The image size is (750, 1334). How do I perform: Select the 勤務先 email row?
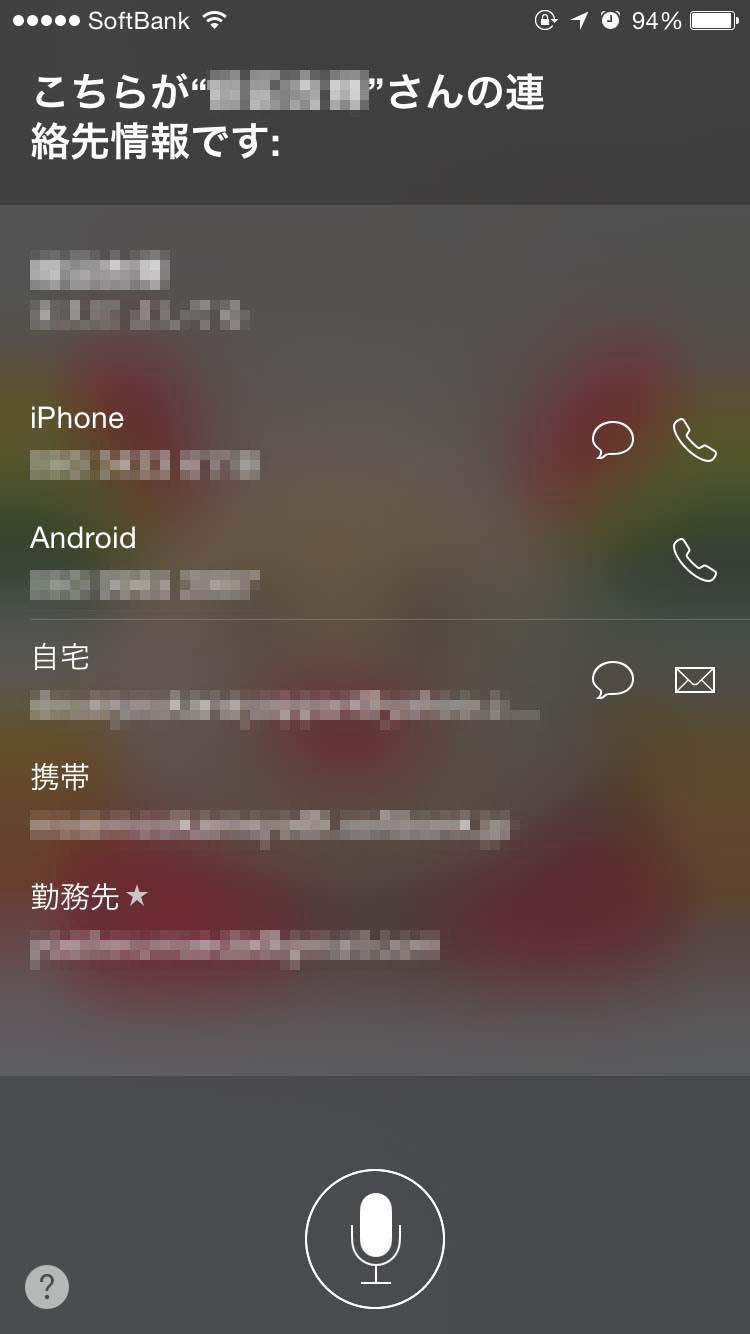coord(235,922)
